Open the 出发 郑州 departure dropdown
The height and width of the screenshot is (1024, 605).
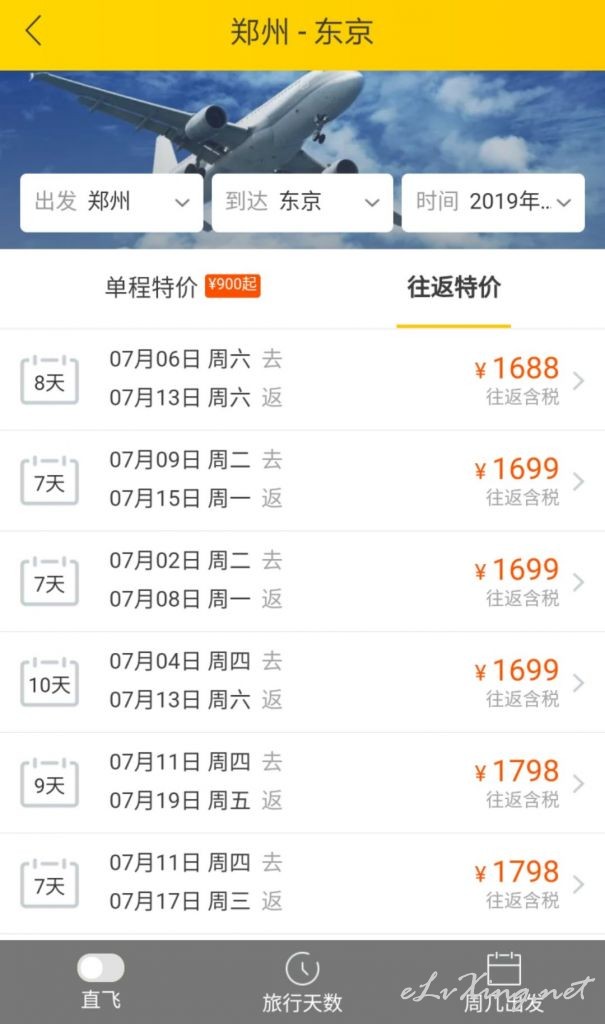(112, 202)
